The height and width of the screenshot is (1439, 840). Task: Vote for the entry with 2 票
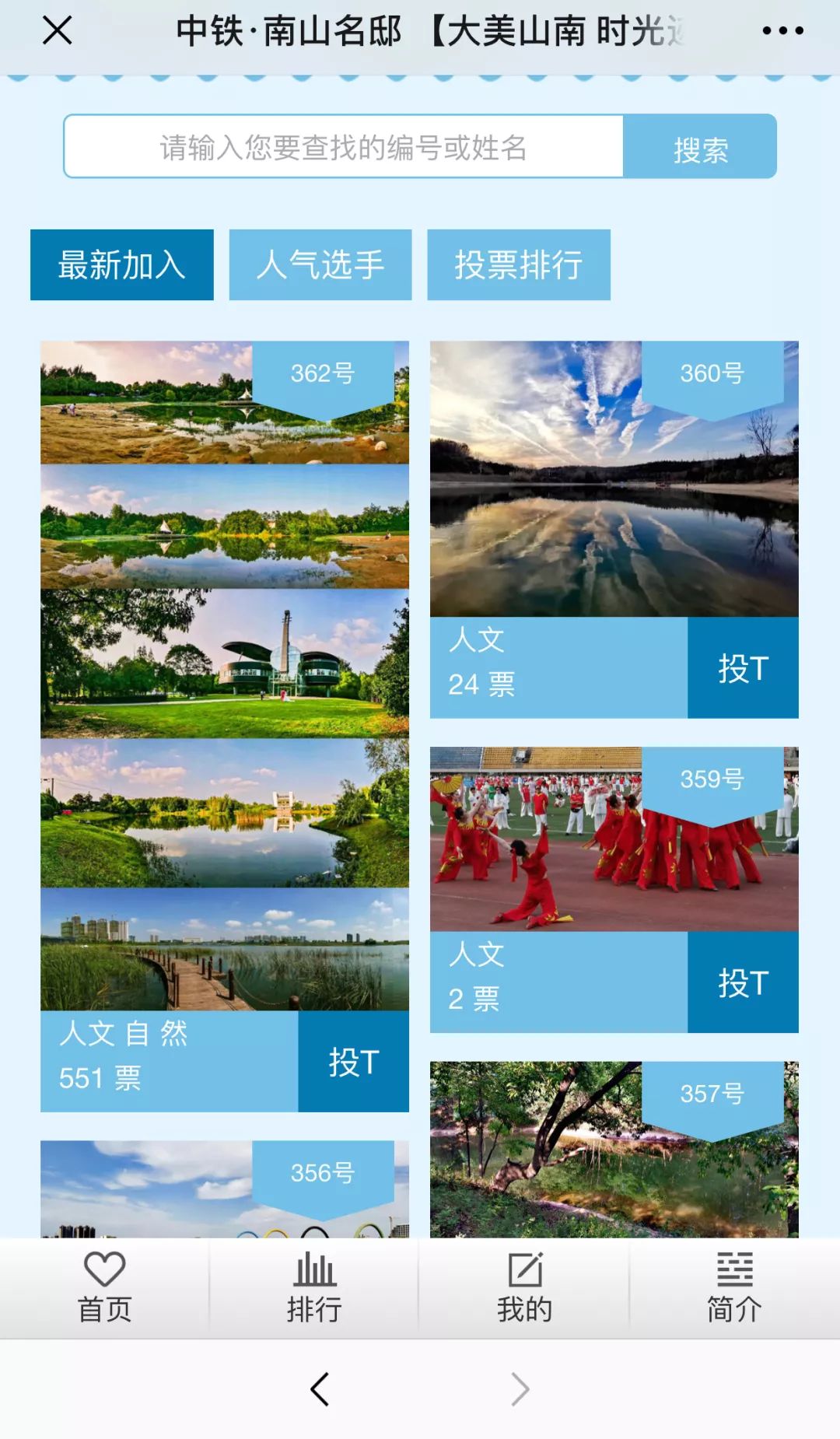[743, 982]
